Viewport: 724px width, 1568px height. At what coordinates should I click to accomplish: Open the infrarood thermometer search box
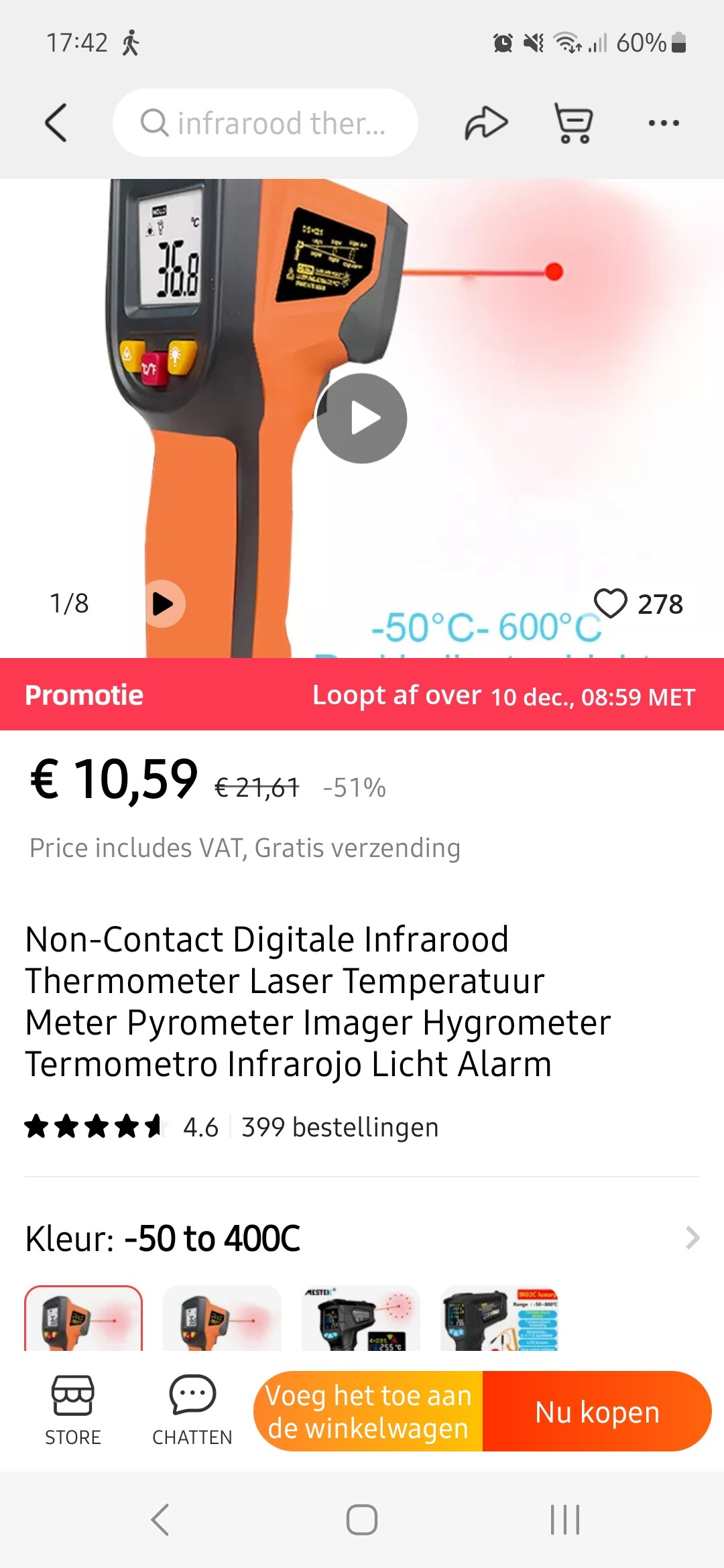coord(265,123)
